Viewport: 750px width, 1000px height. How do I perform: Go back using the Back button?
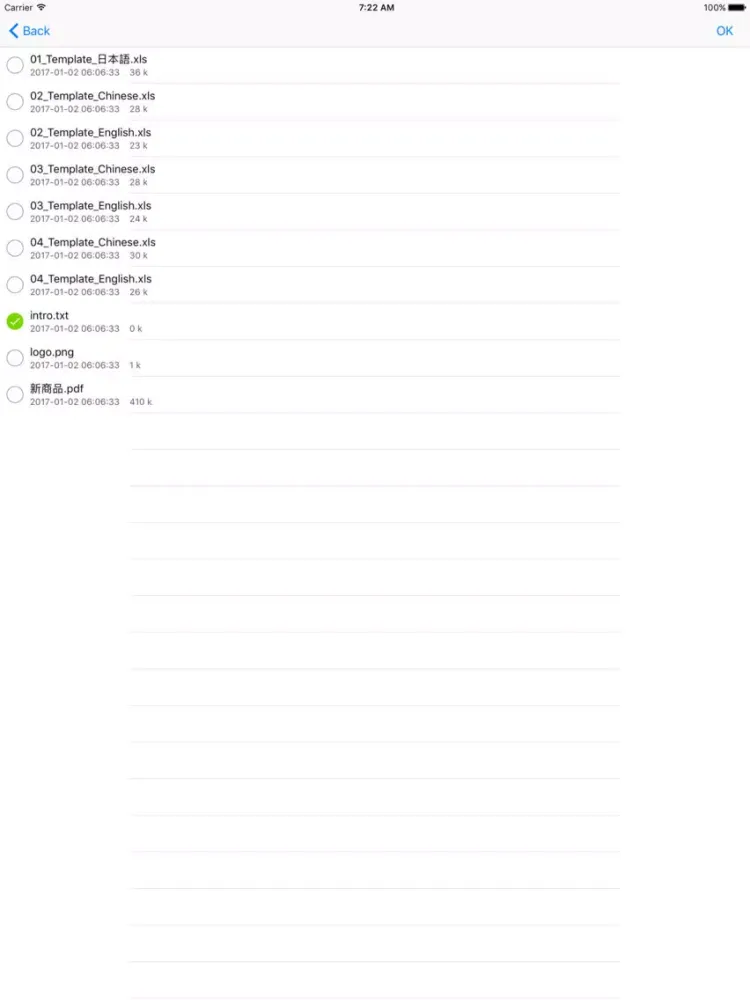[x=30, y=31]
